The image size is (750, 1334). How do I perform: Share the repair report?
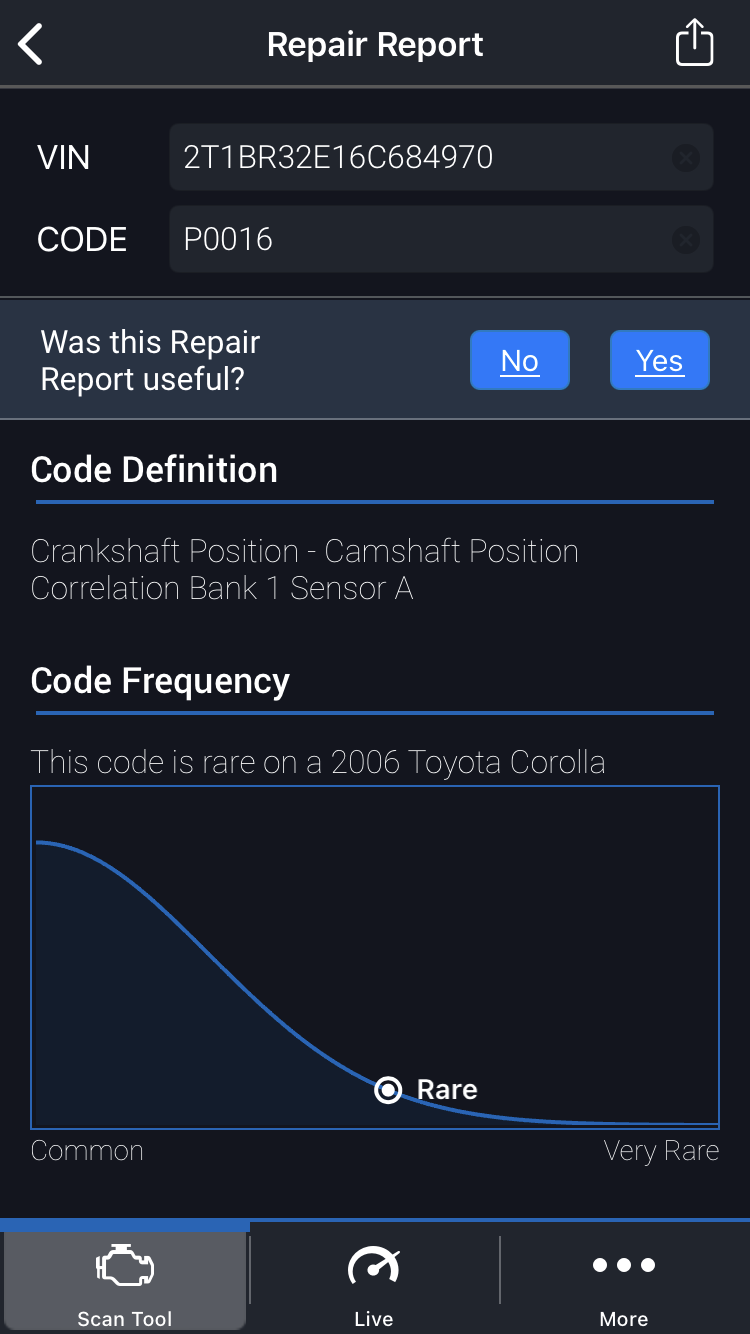tap(694, 45)
